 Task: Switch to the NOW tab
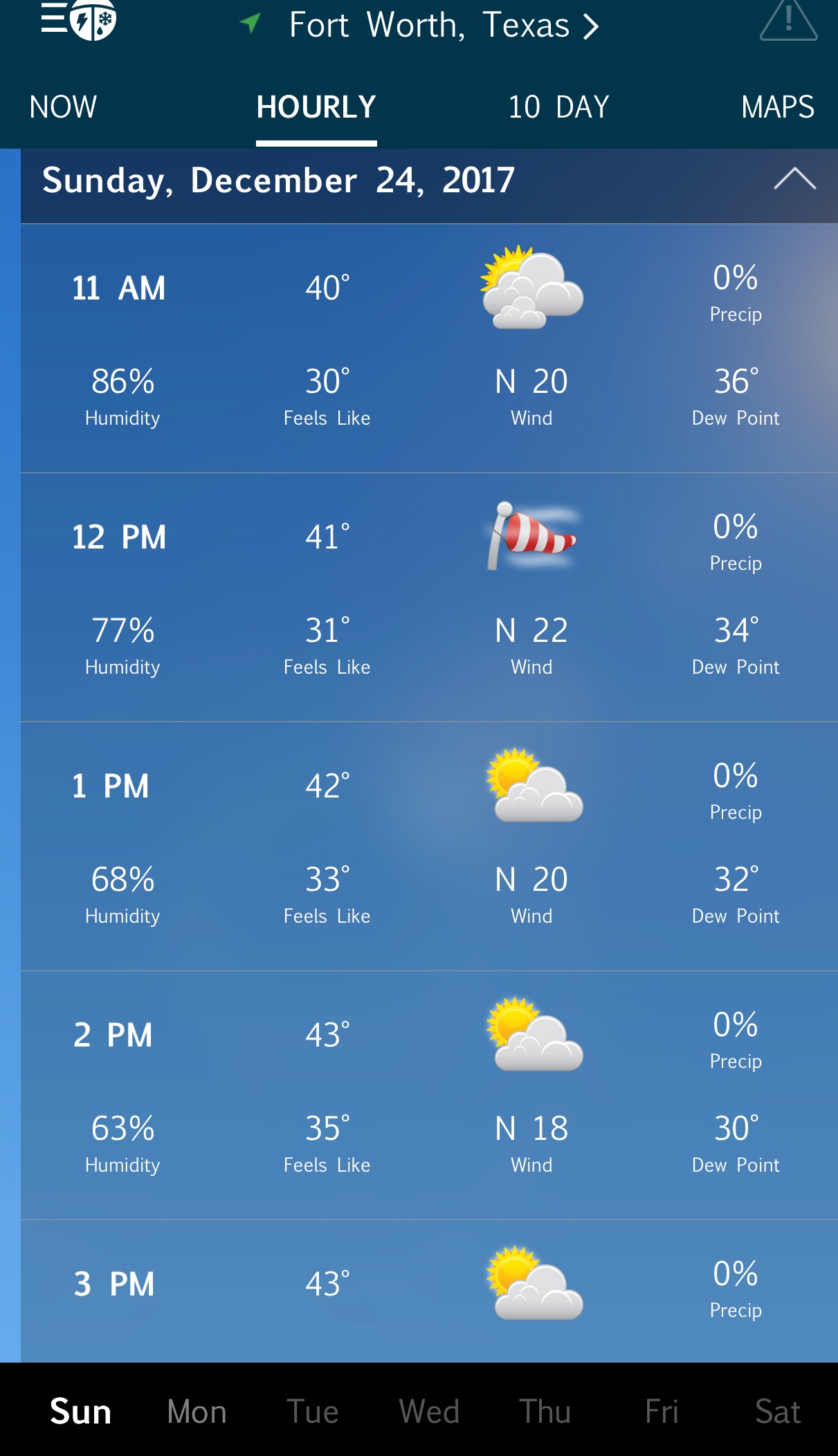point(63,107)
